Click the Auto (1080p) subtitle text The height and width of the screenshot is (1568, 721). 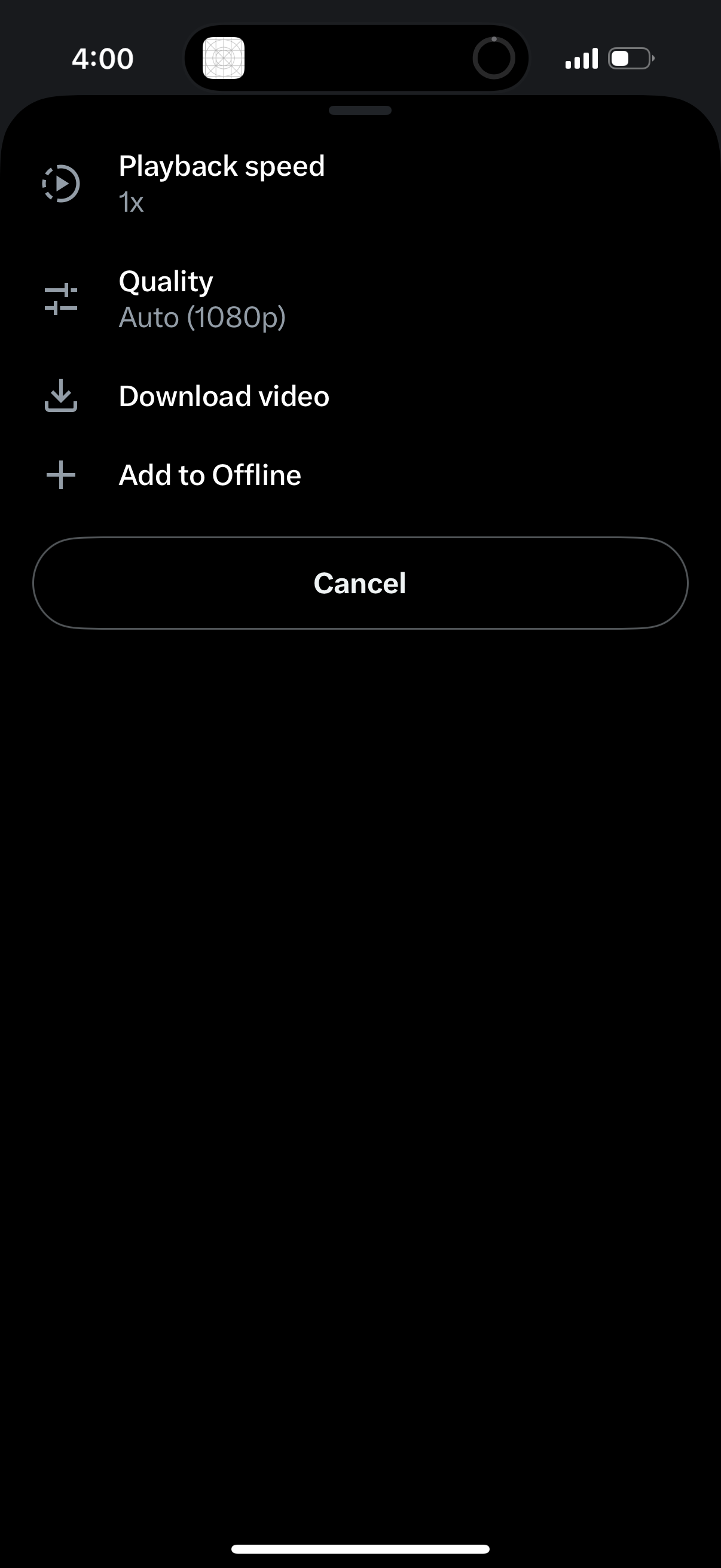point(202,317)
